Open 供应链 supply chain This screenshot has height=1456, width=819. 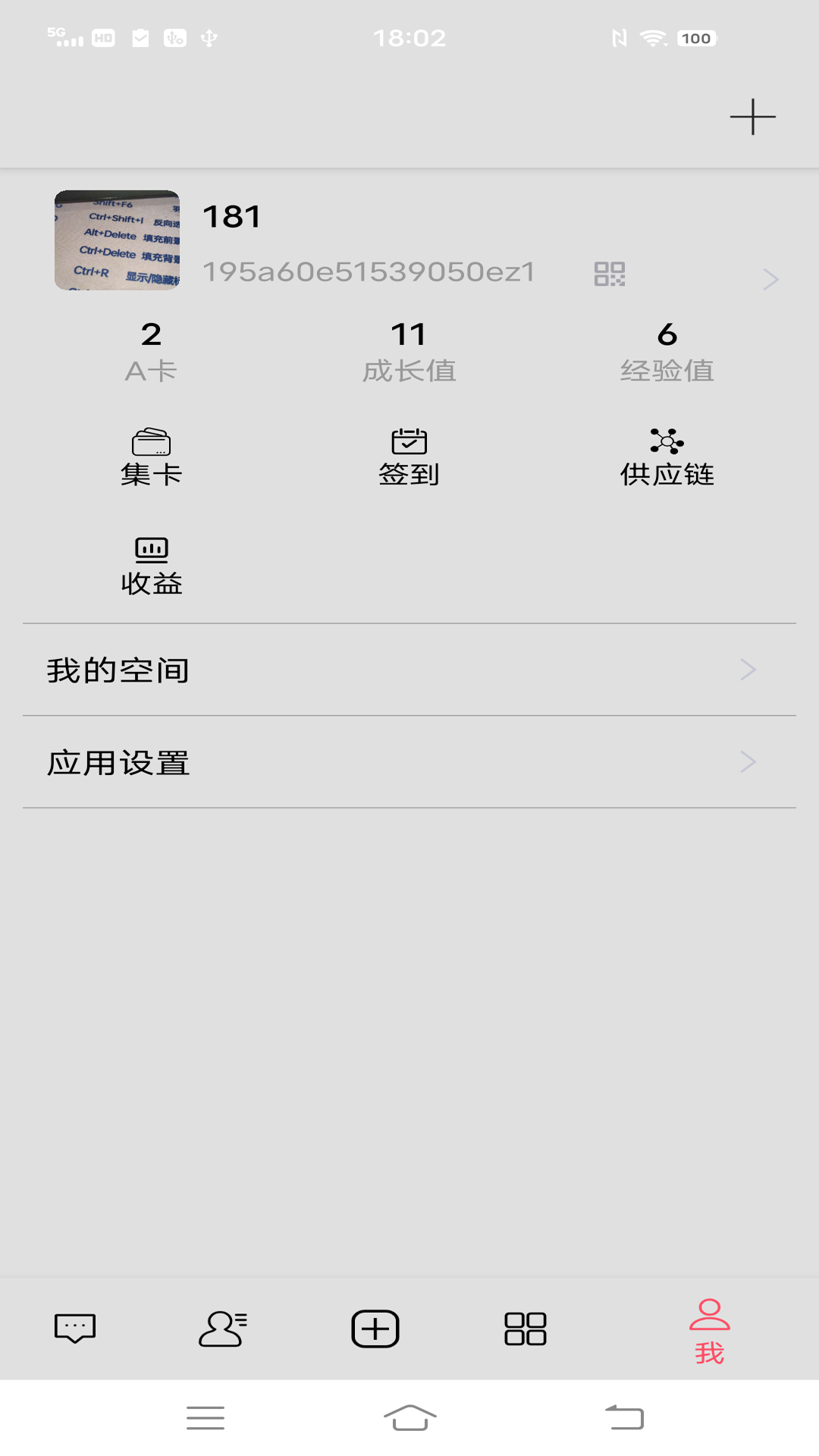tap(667, 457)
